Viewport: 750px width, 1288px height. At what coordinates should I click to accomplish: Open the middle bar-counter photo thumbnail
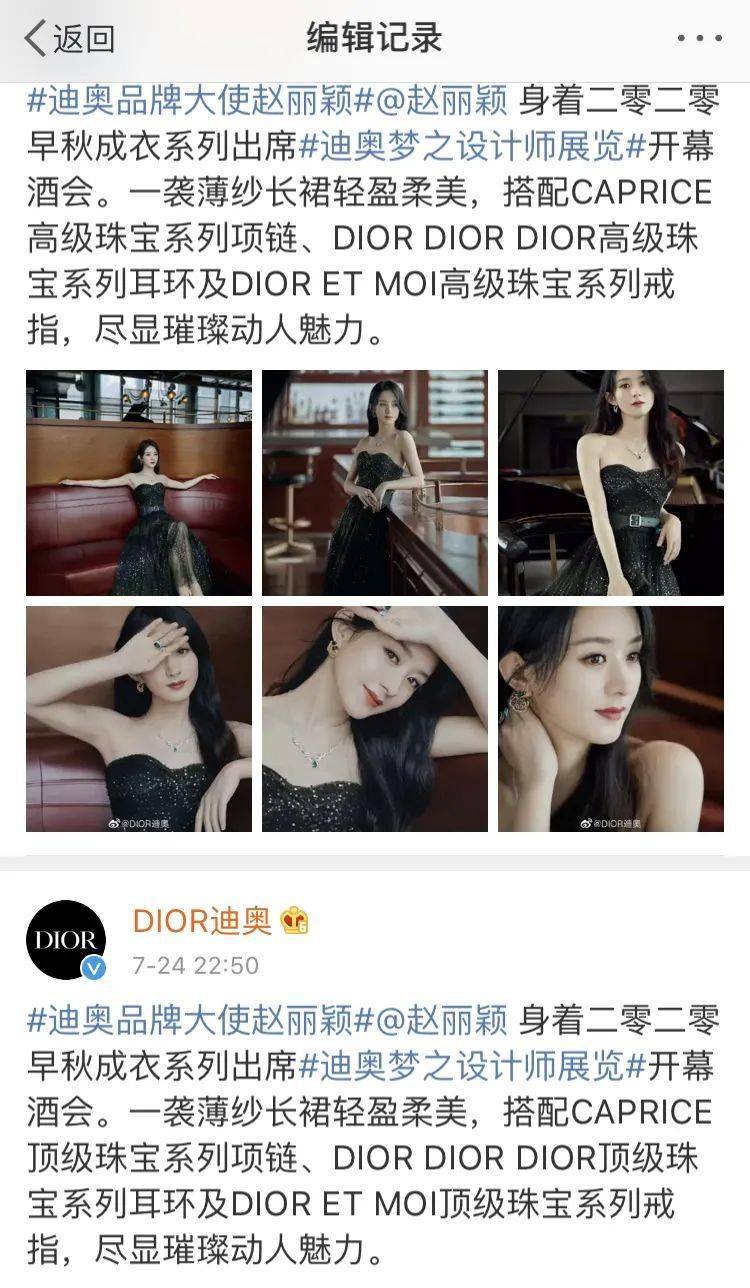pos(373,480)
